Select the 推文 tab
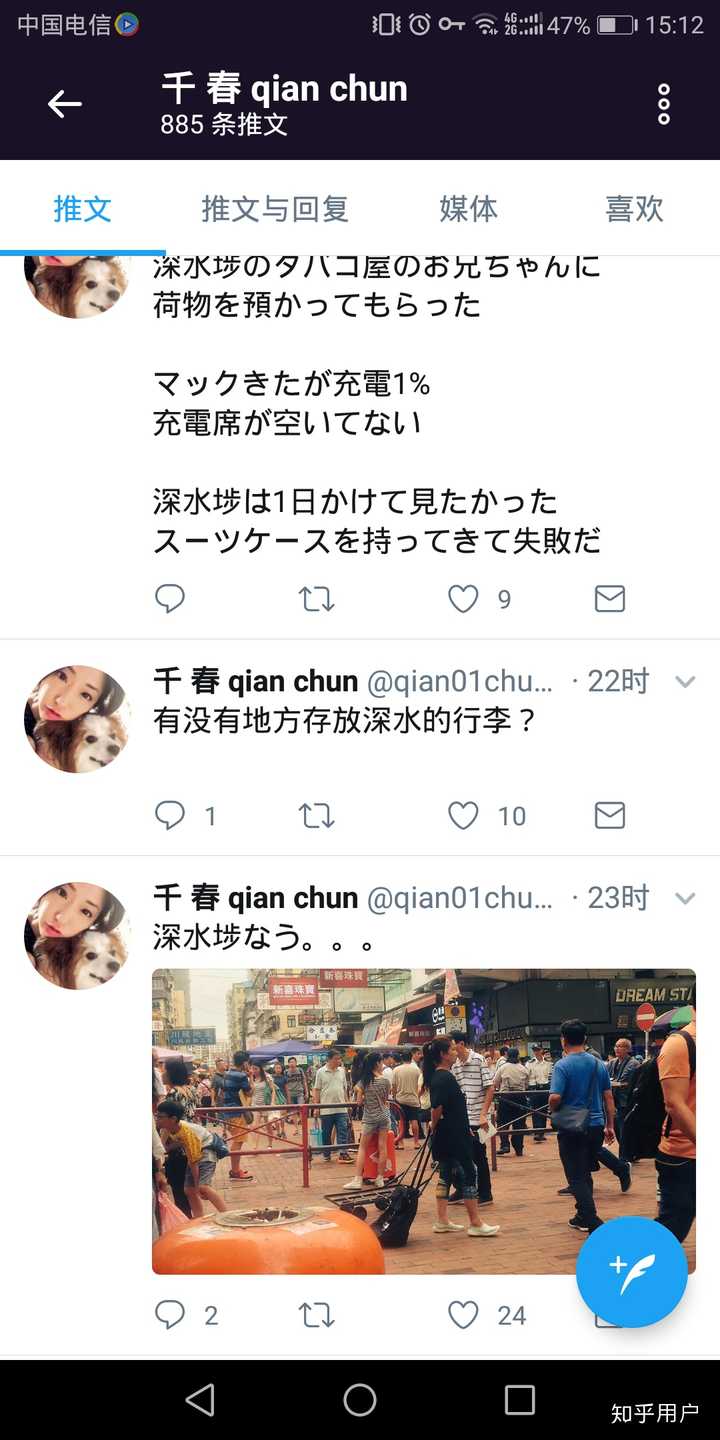The image size is (720, 1440). pos(82,209)
